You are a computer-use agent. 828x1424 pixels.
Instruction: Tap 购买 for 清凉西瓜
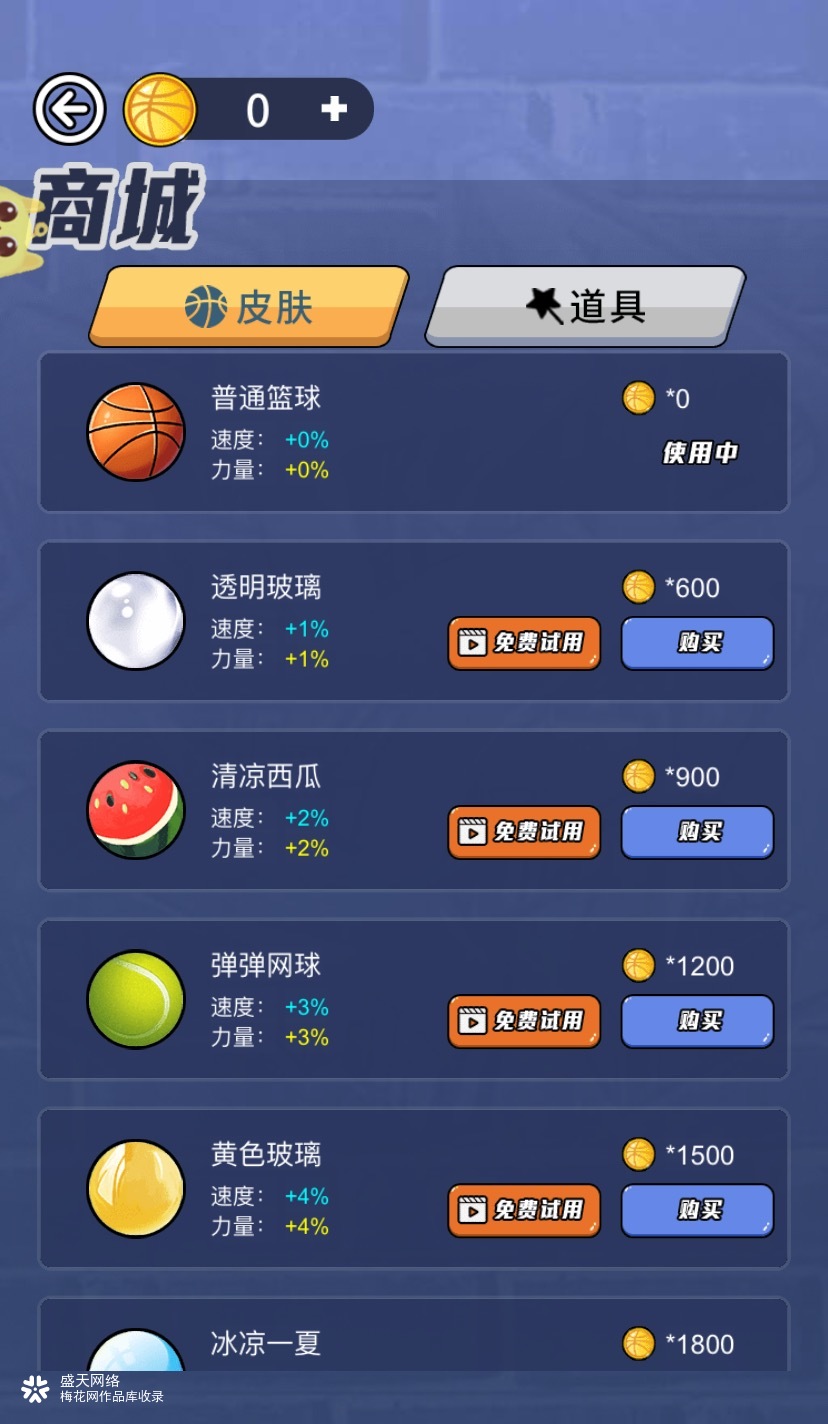pyautogui.click(x=698, y=832)
